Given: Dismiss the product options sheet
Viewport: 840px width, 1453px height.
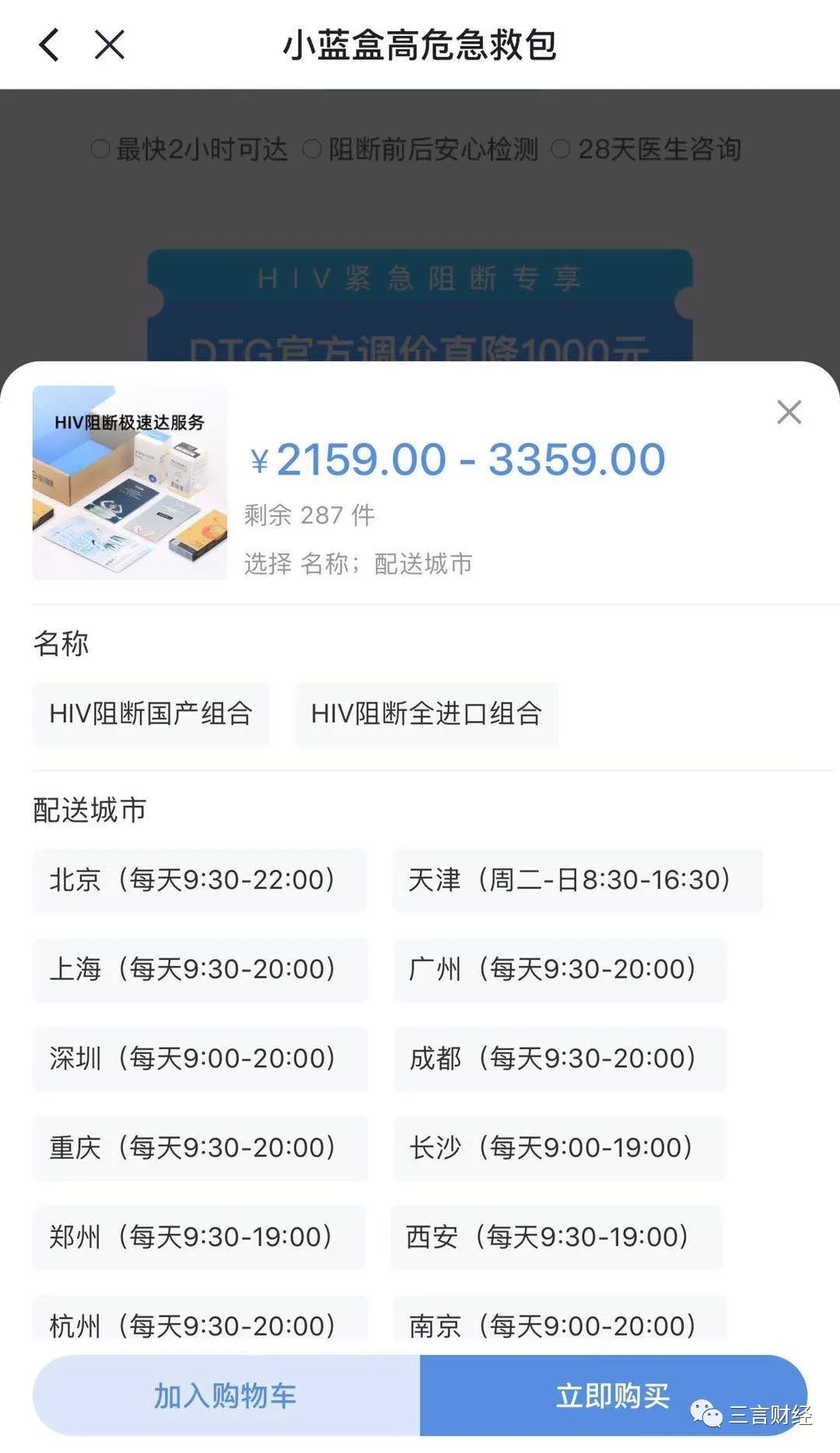Looking at the screenshot, I should tap(789, 412).
